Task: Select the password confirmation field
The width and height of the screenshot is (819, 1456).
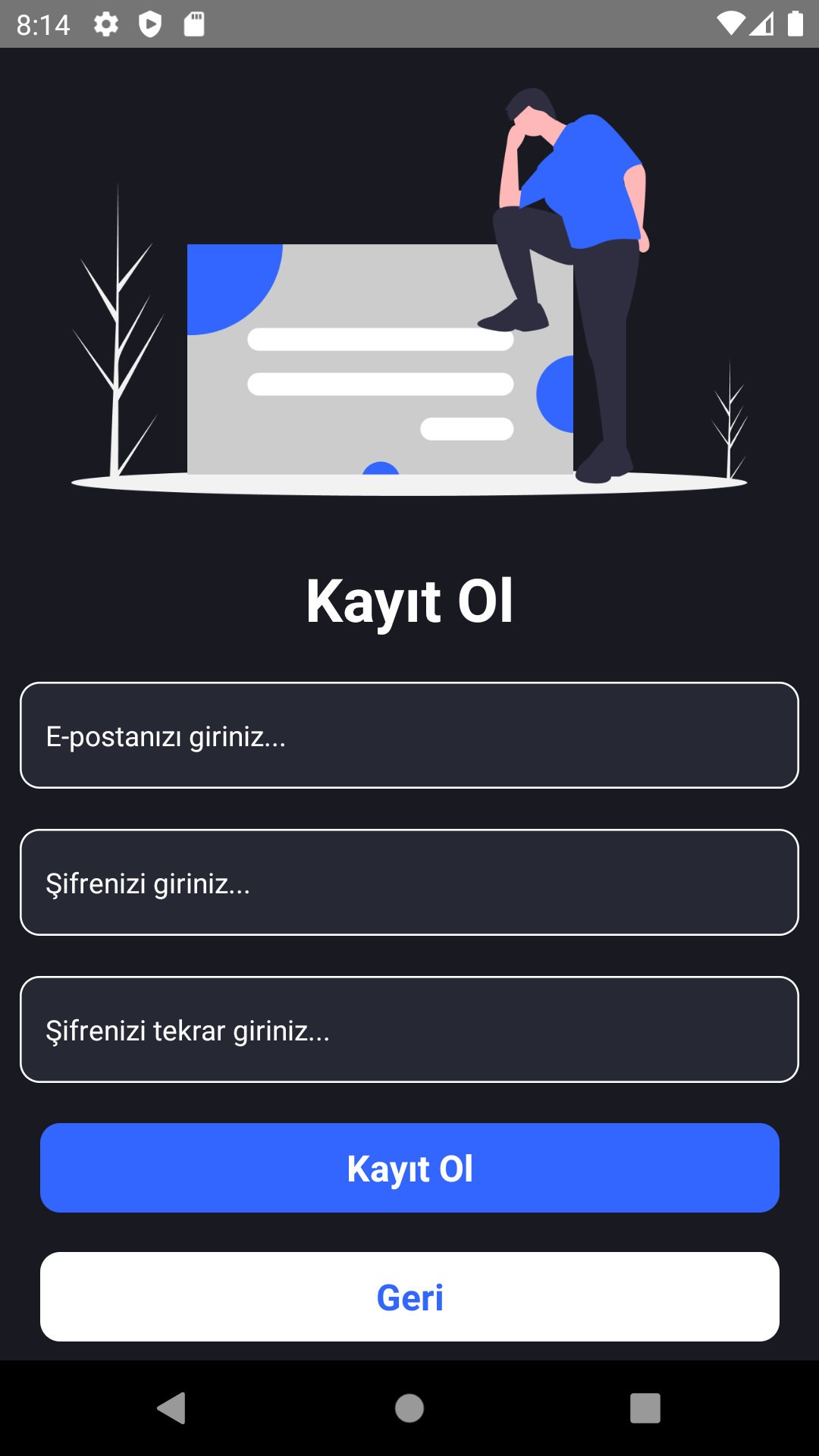Action: 409,1029
